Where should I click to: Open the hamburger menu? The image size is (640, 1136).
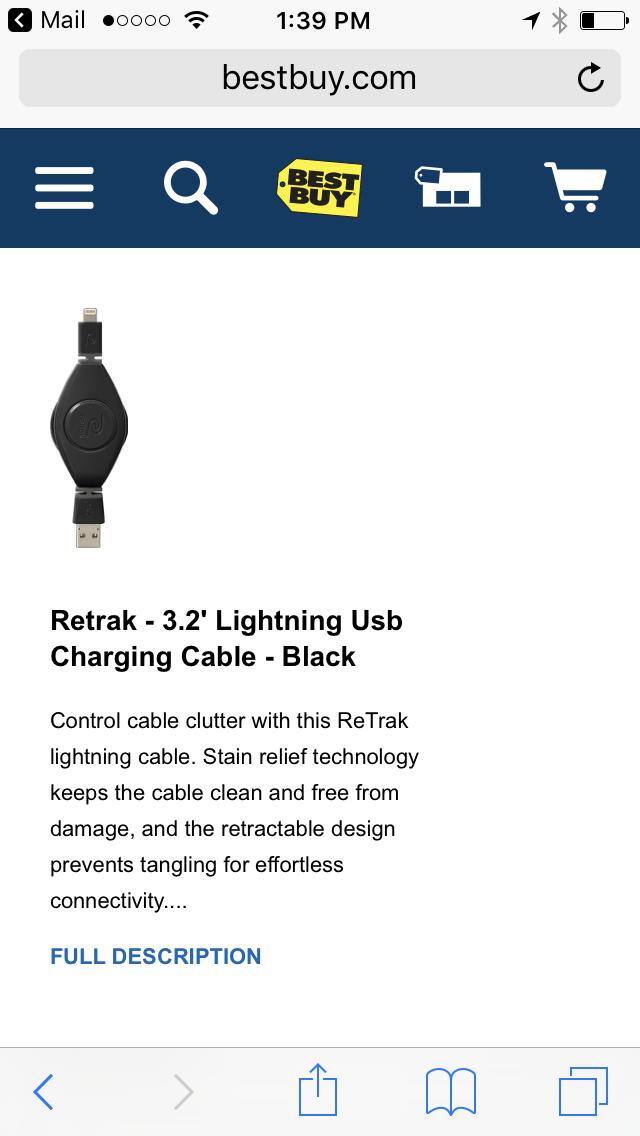[x=64, y=188]
